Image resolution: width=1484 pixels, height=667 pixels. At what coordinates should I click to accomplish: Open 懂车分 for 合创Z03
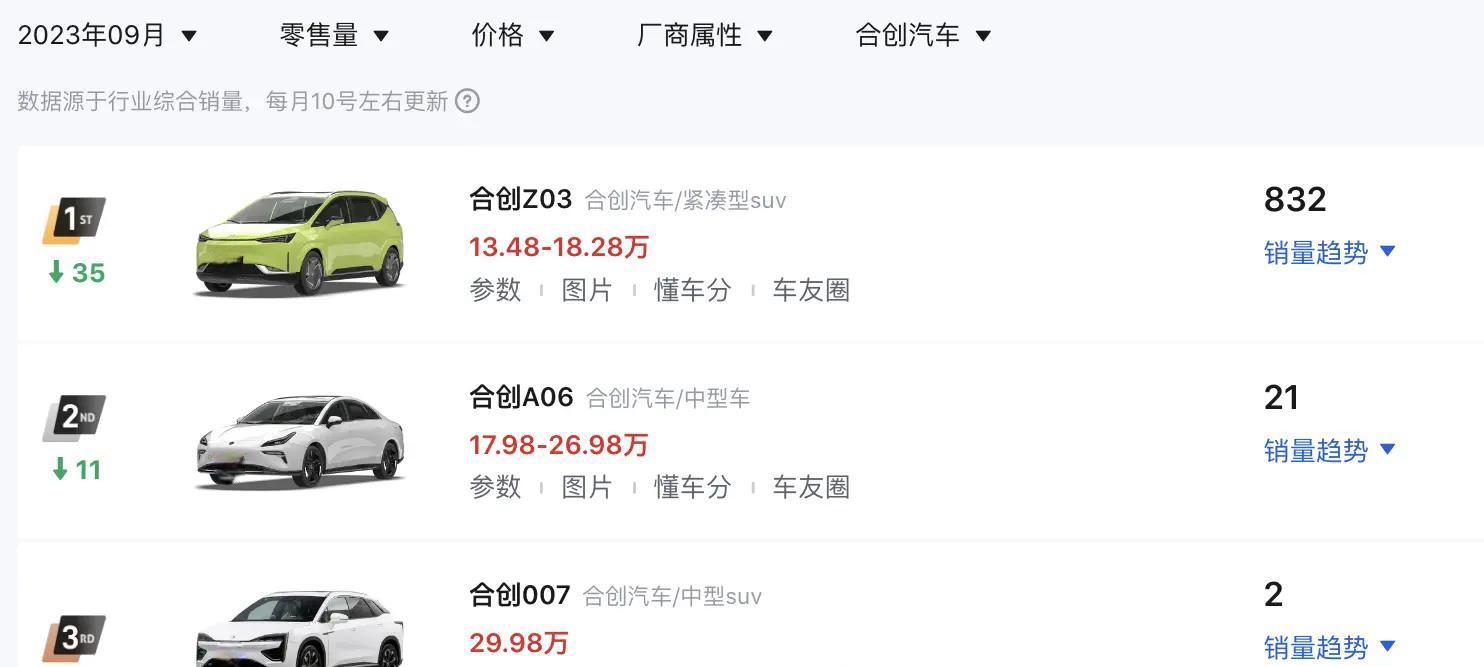tap(692, 290)
